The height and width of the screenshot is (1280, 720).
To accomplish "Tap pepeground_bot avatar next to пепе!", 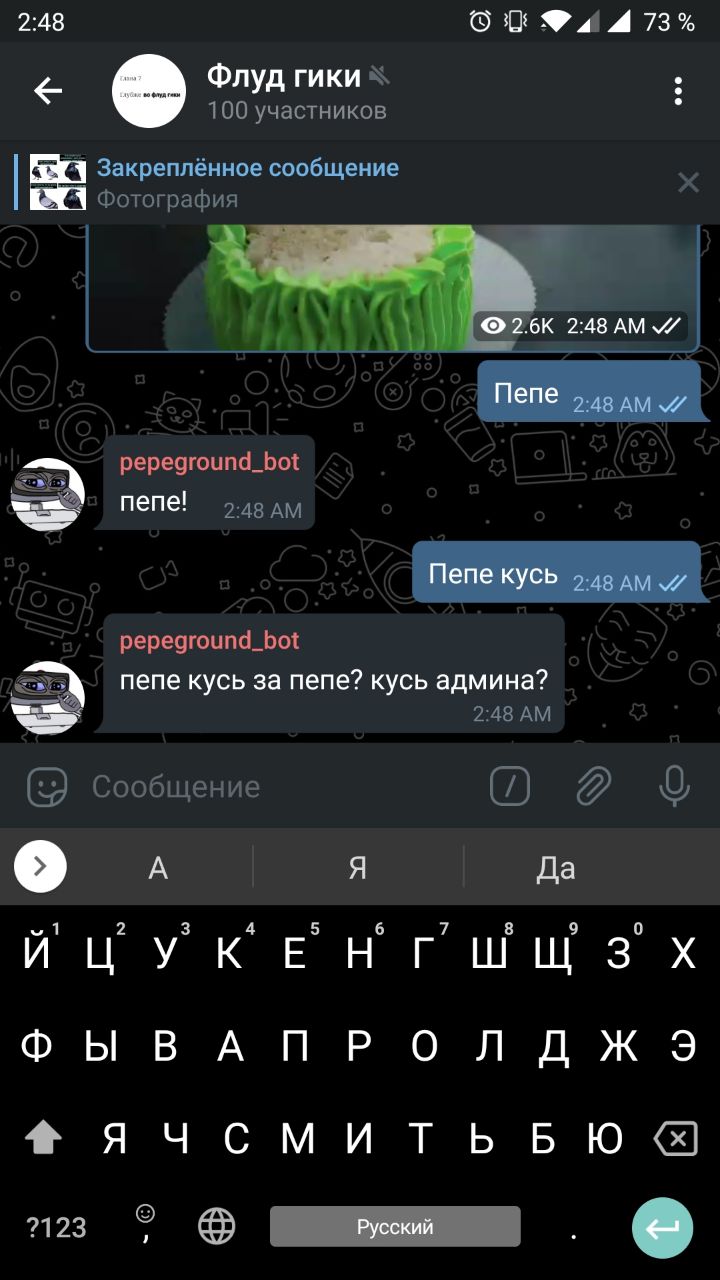I will 47,494.
